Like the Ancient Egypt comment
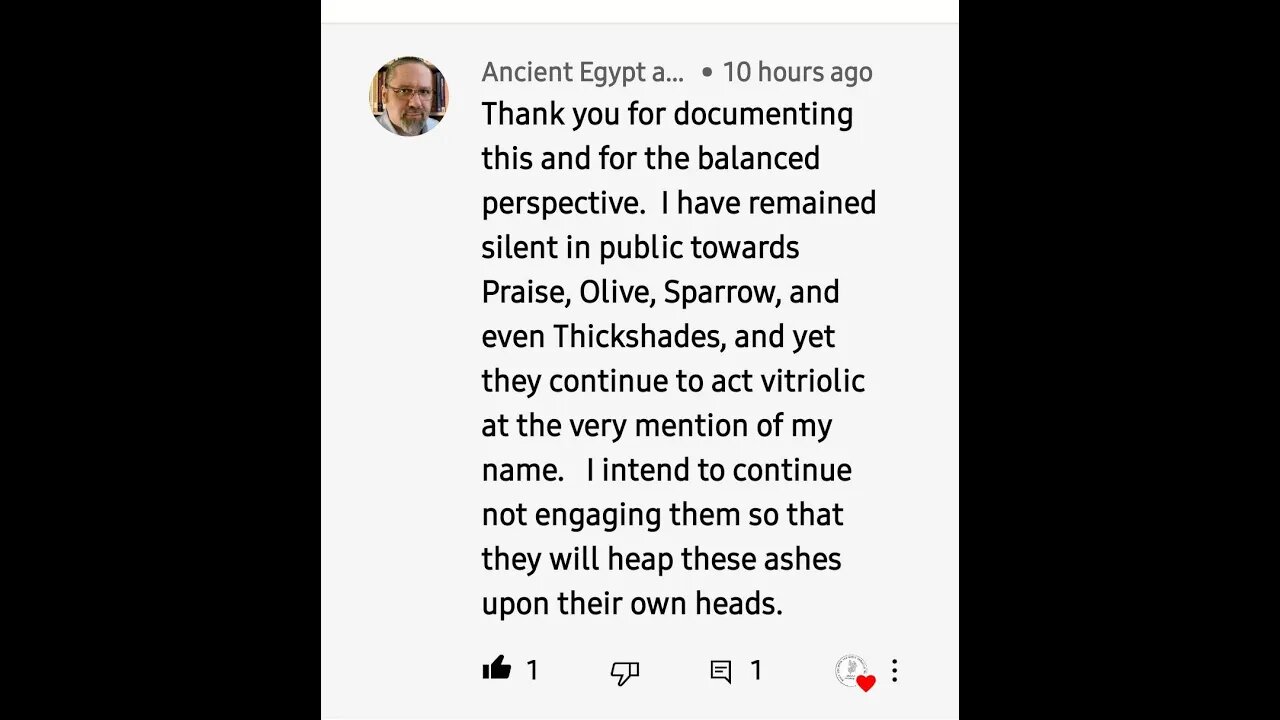This screenshot has width=1280, height=720. pyautogui.click(x=497, y=669)
